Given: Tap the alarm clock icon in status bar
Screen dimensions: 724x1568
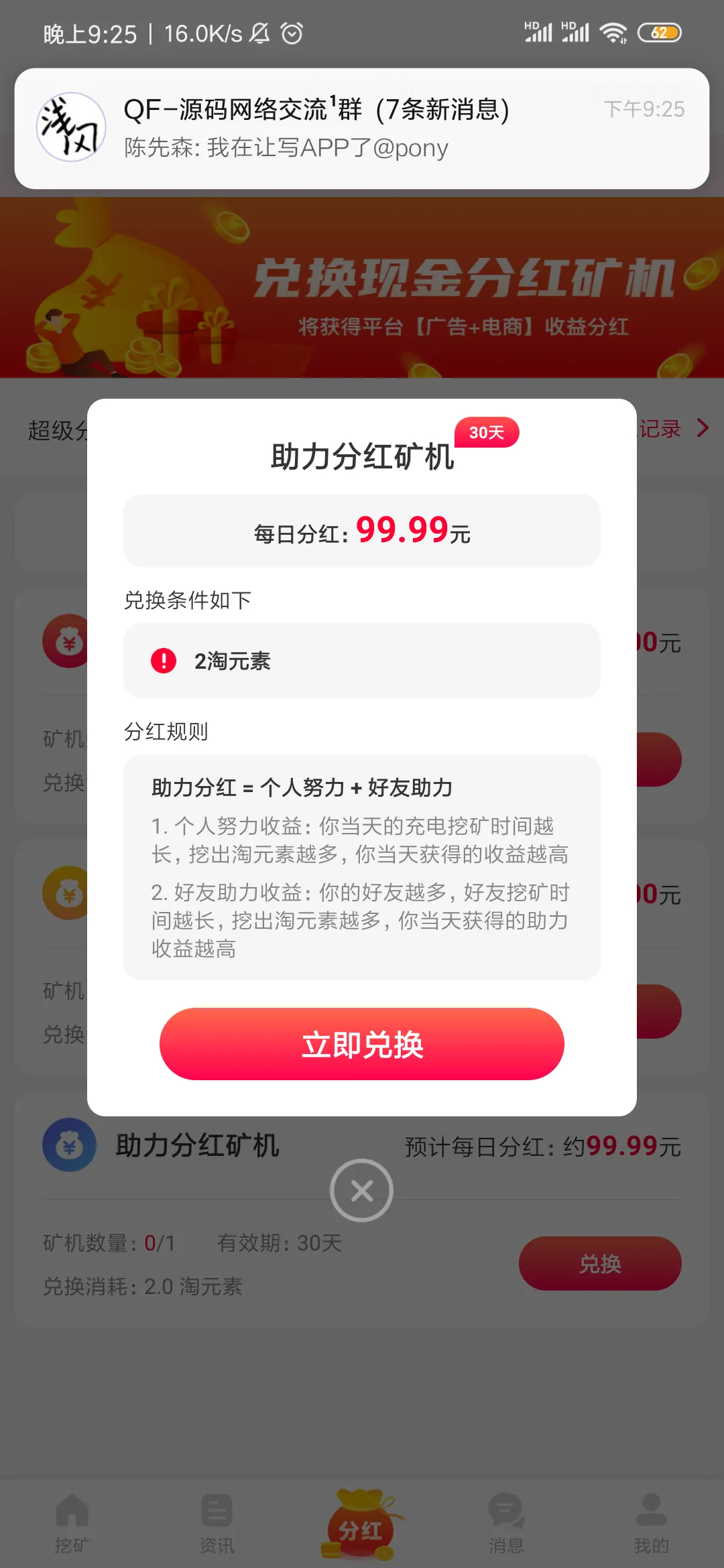Looking at the screenshot, I should 291,32.
